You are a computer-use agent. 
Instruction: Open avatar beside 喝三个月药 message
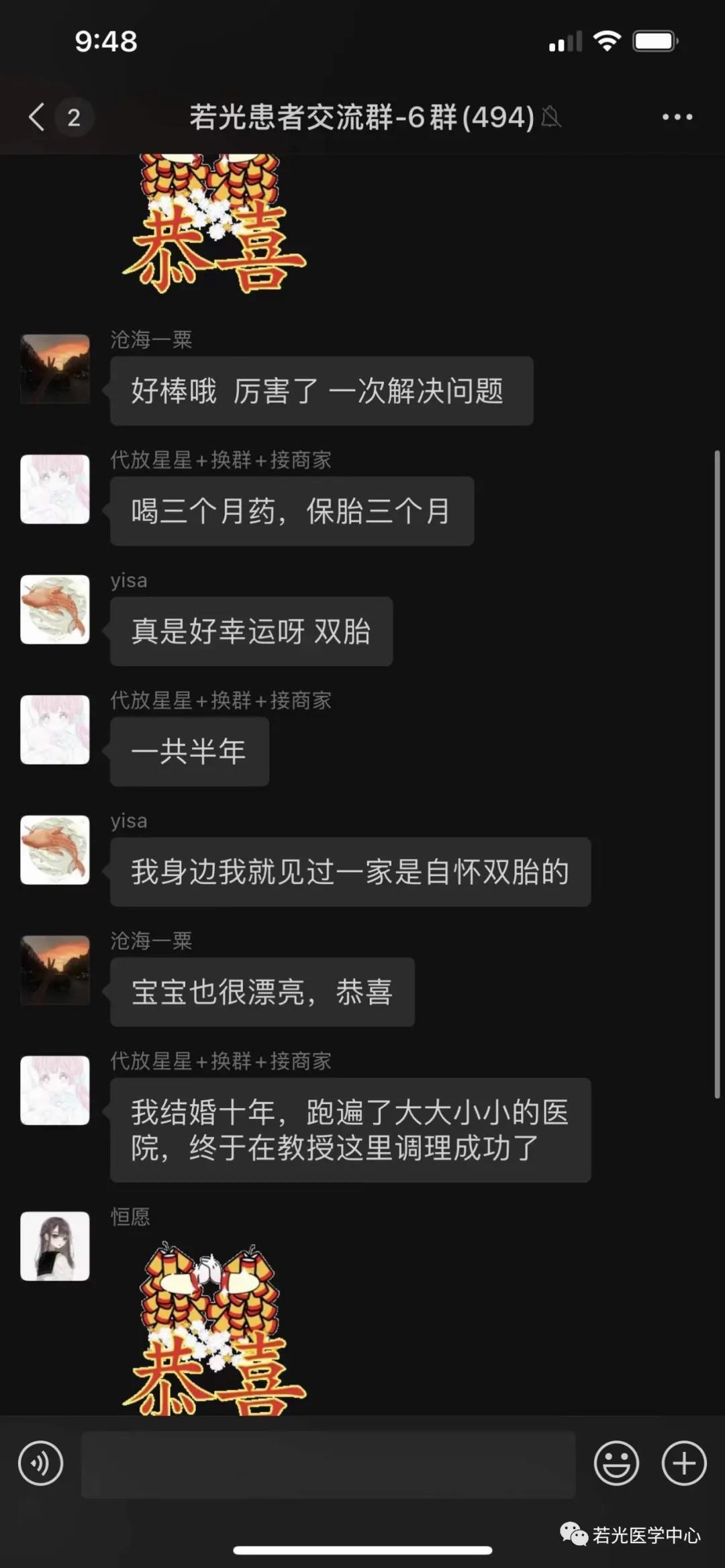point(55,489)
